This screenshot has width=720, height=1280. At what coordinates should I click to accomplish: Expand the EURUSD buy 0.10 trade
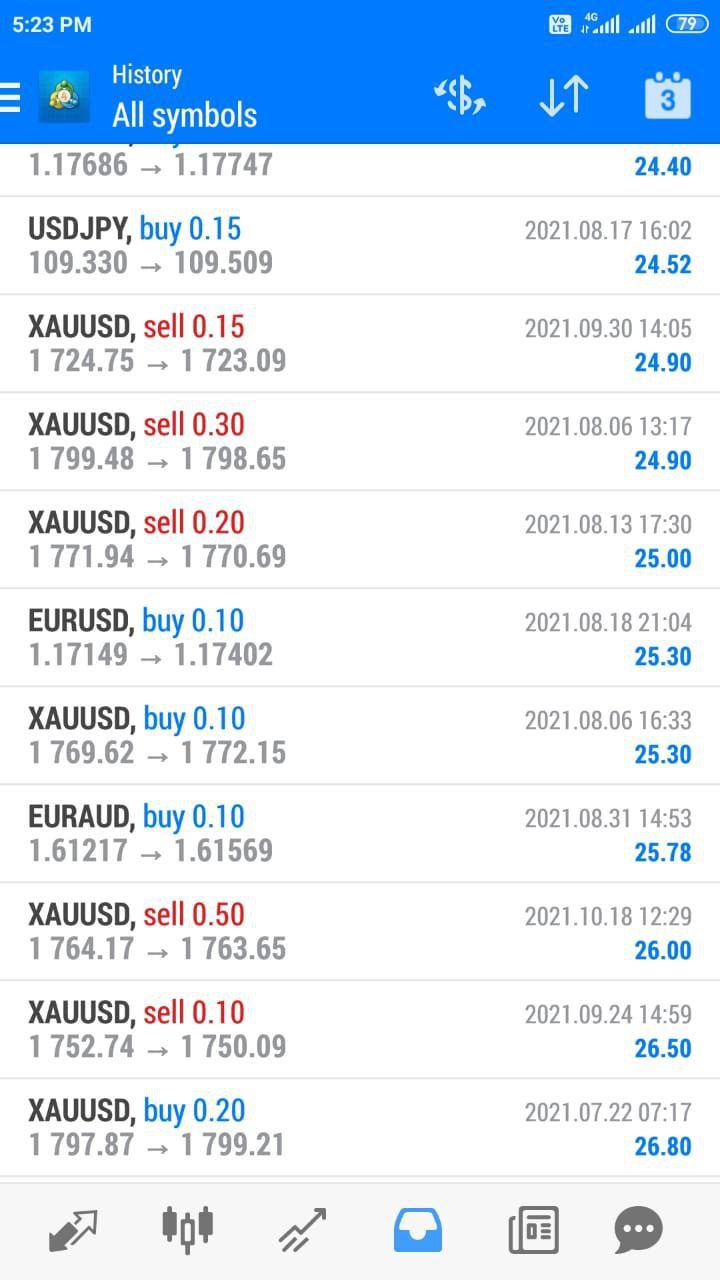(x=360, y=638)
